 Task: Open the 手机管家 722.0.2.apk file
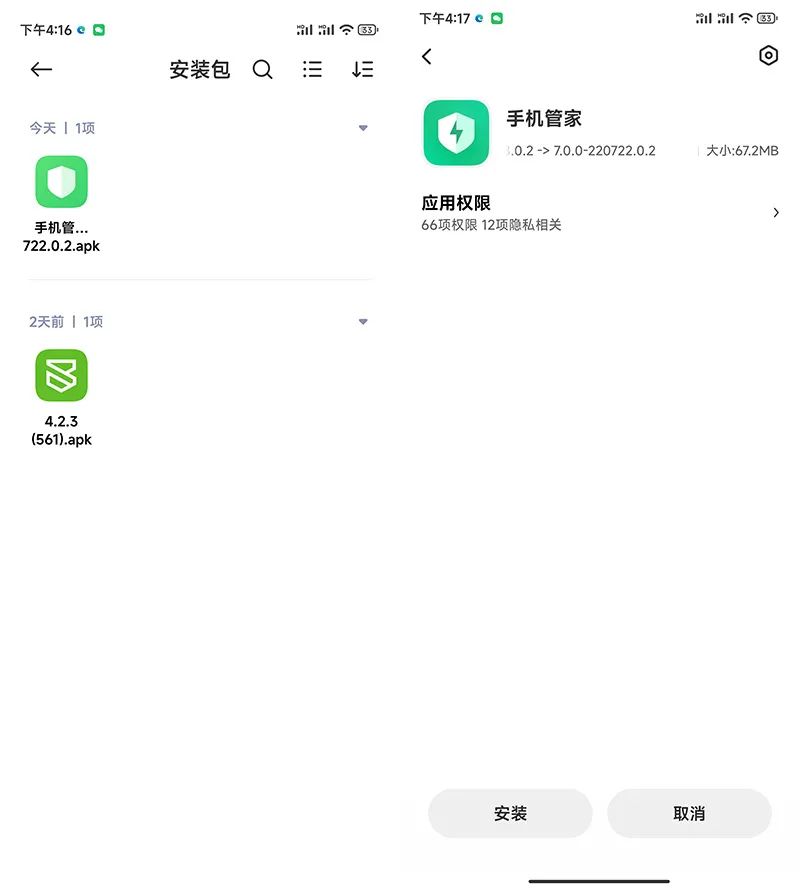[x=61, y=182]
